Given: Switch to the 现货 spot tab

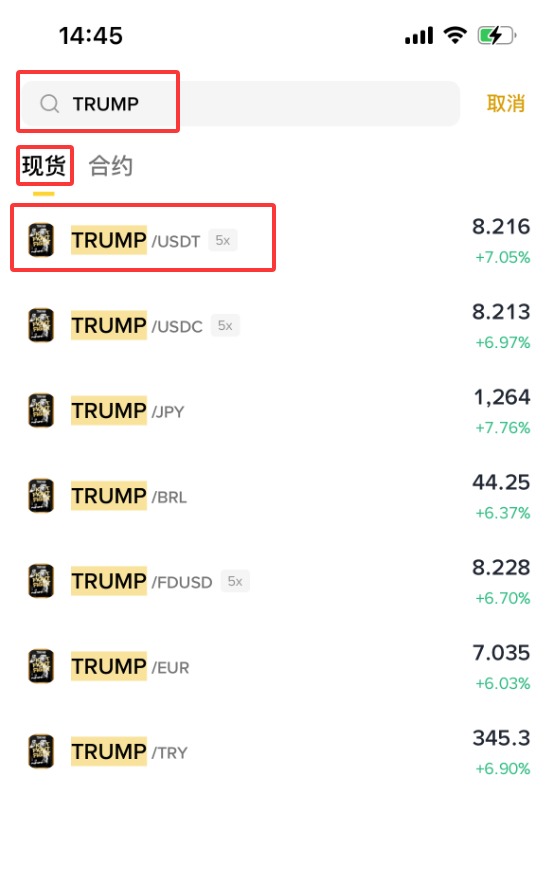Looking at the screenshot, I should [x=44, y=166].
